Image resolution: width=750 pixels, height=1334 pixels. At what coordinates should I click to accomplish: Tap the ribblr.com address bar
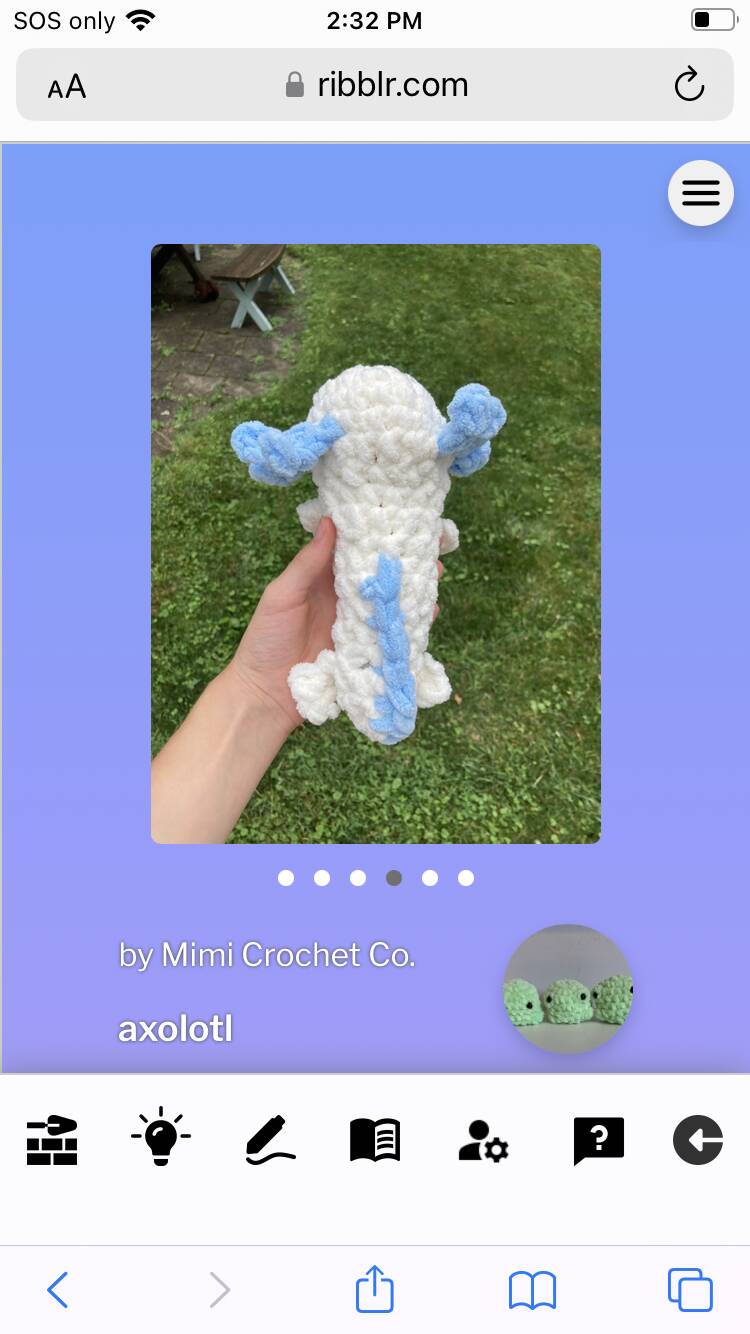(x=375, y=85)
